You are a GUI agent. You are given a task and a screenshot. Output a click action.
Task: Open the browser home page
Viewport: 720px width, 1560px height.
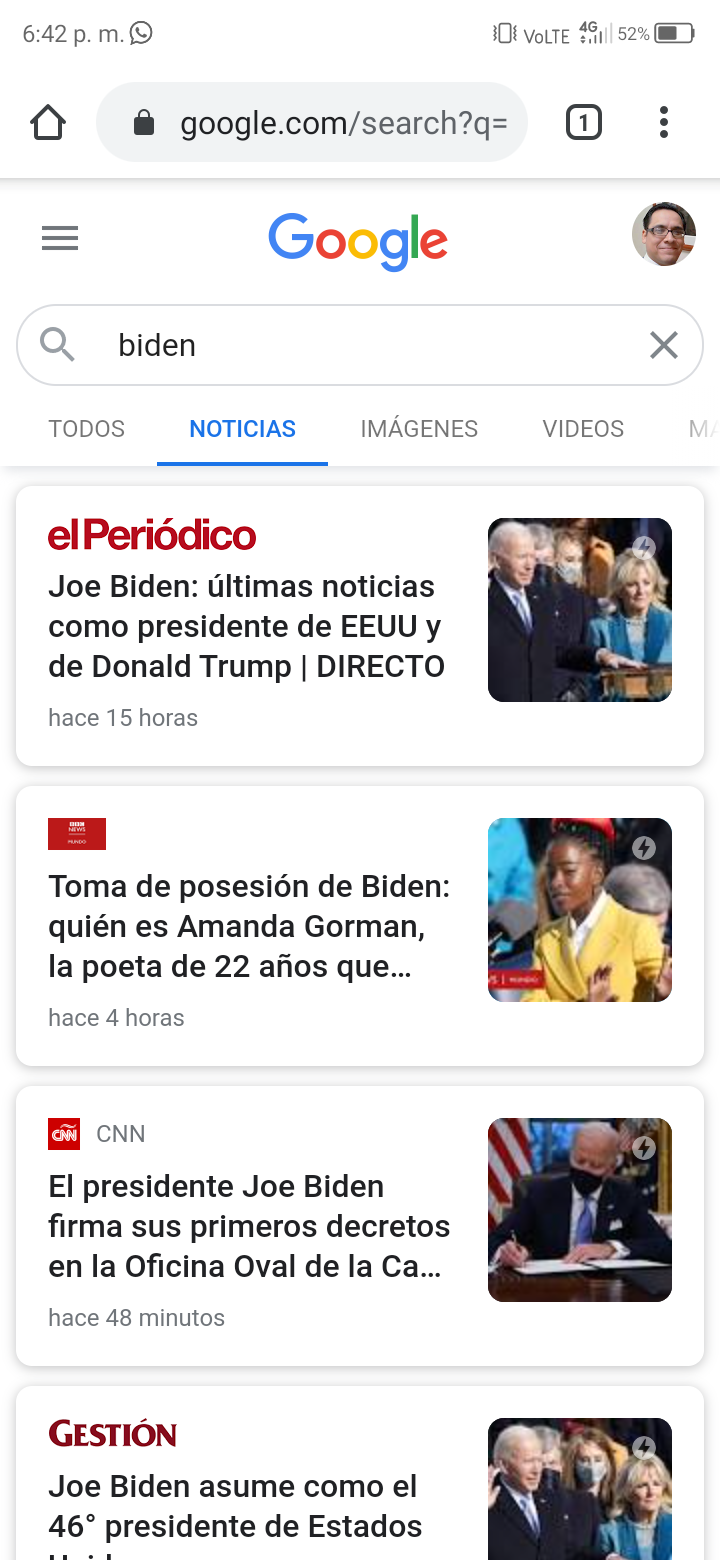(x=47, y=123)
